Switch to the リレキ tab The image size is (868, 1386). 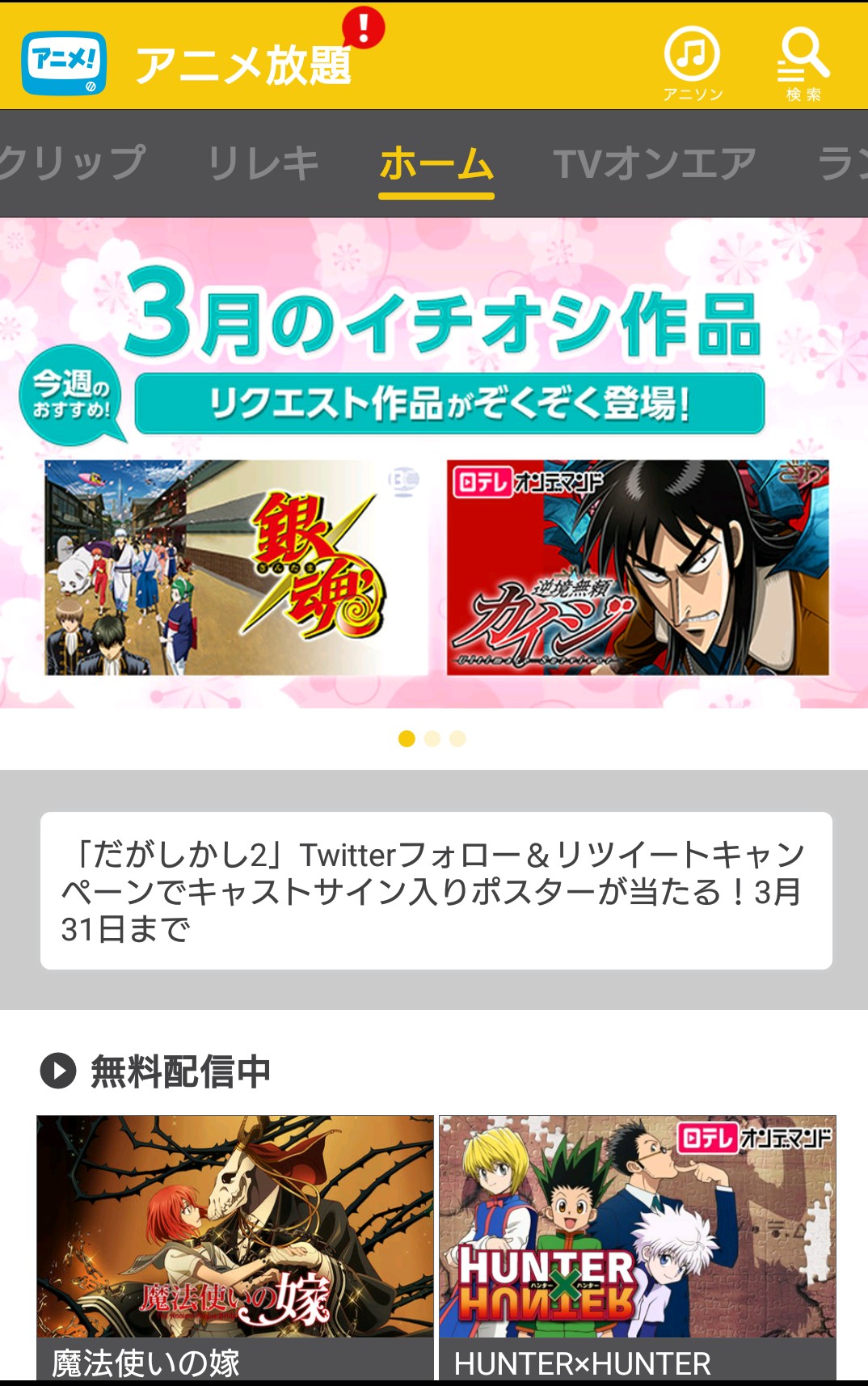point(263,163)
